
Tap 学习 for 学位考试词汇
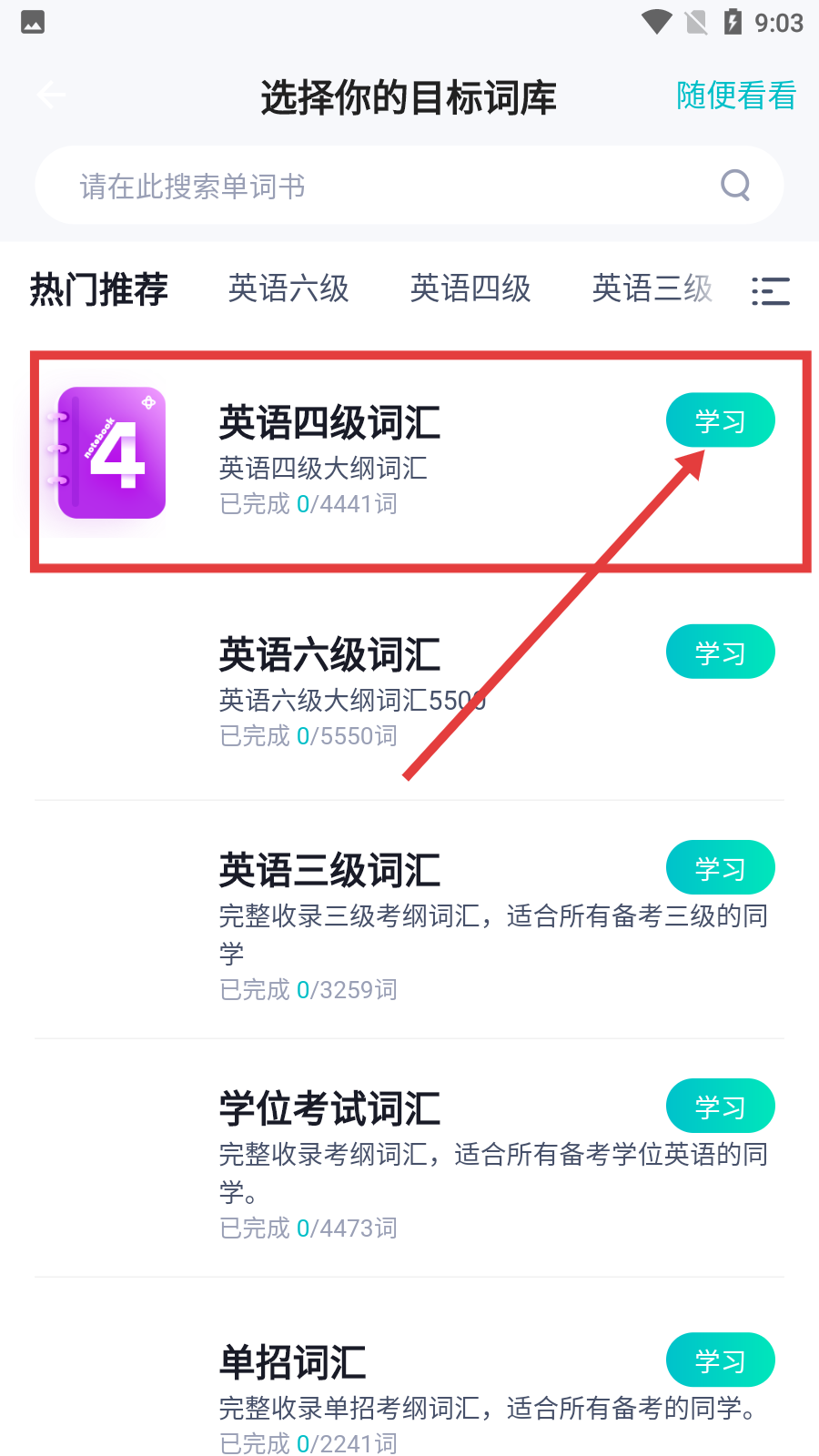point(720,1107)
